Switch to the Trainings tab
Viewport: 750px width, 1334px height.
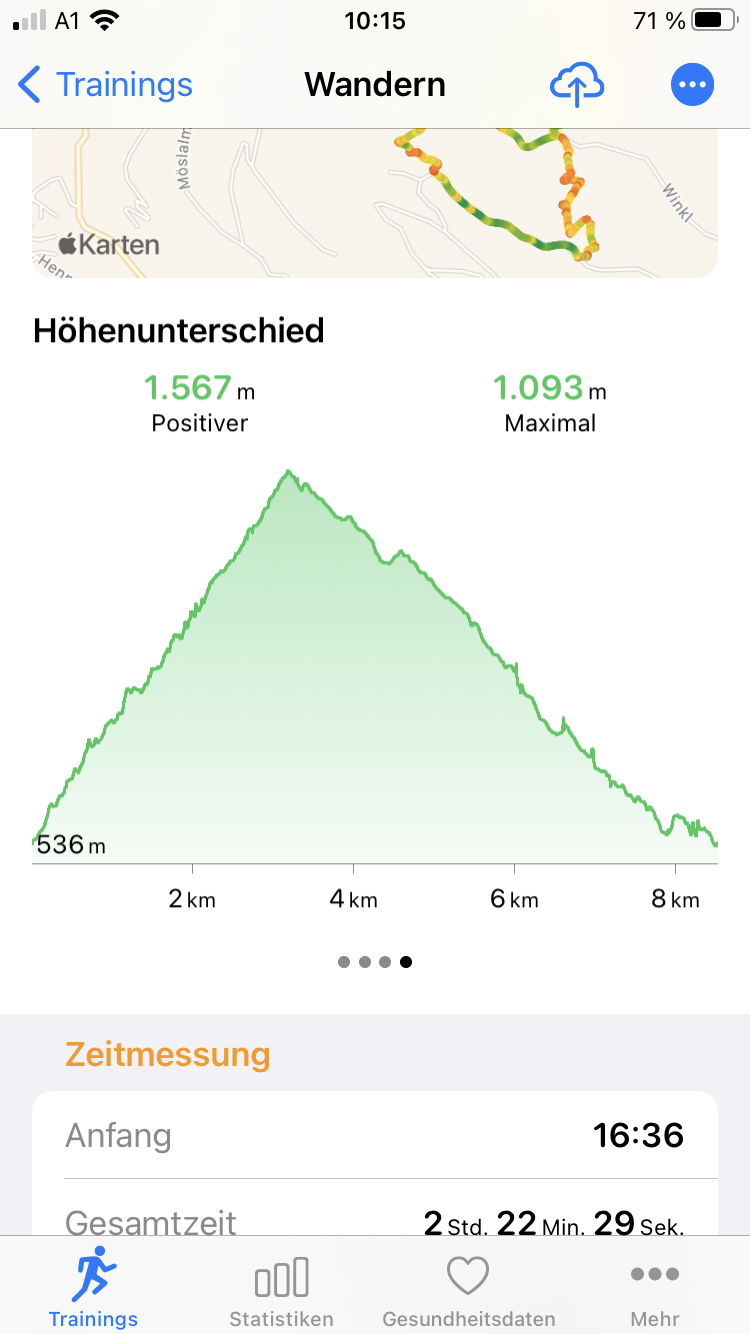tap(93, 1287)
